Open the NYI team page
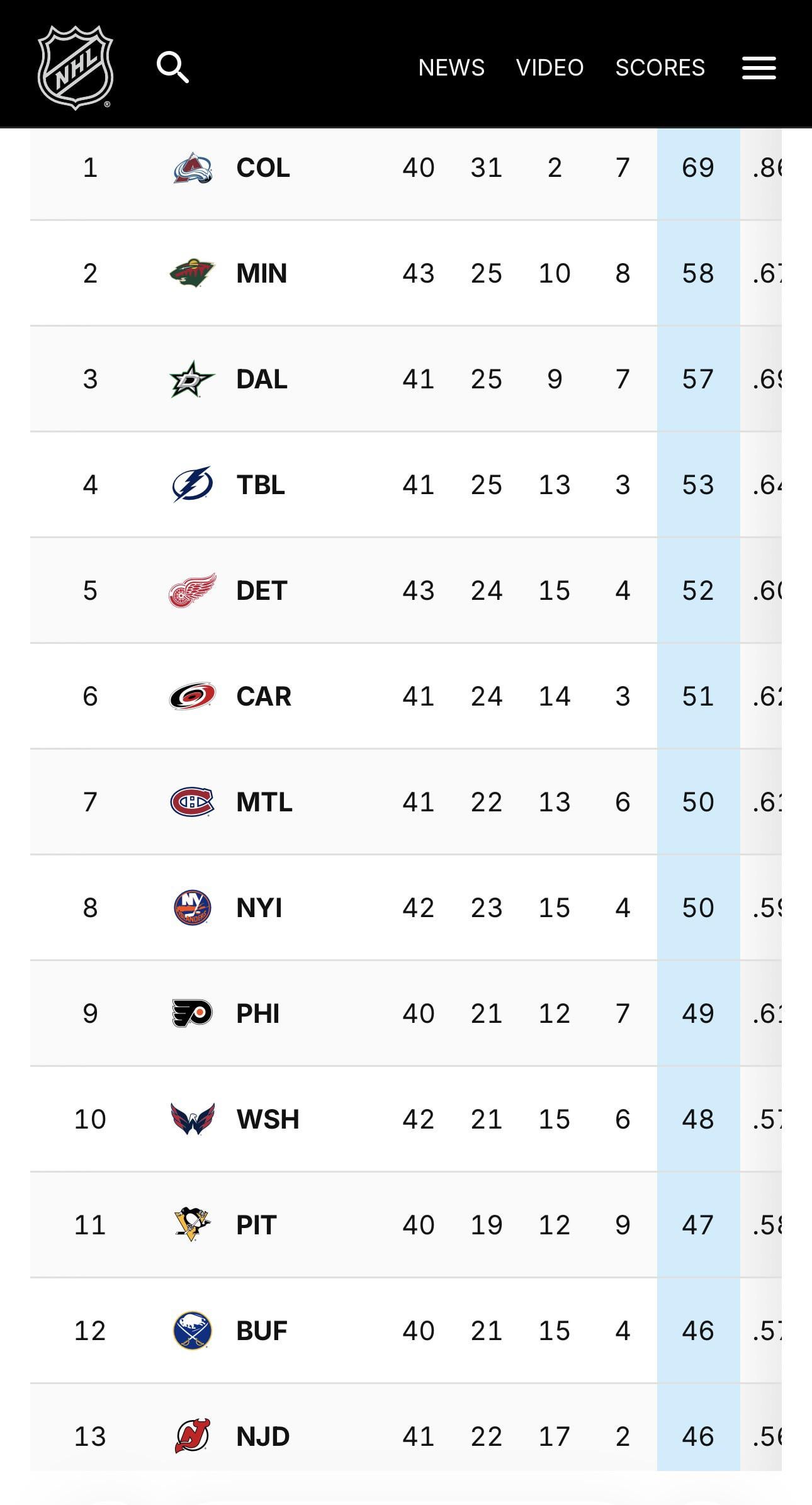This screenshot has width=812, height=1505. 259,908
